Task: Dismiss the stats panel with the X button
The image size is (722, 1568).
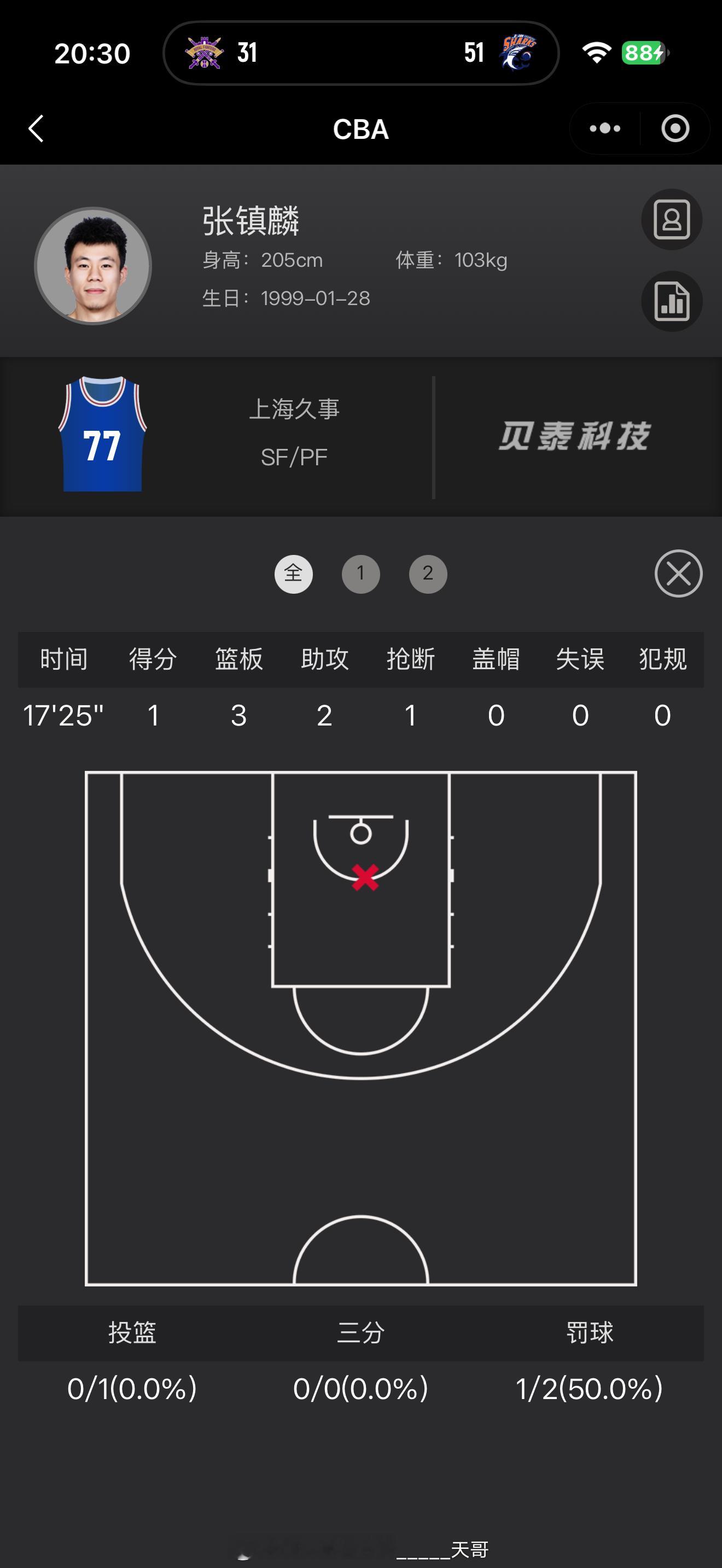Action: pyautogui.click(x=678, y=575)
